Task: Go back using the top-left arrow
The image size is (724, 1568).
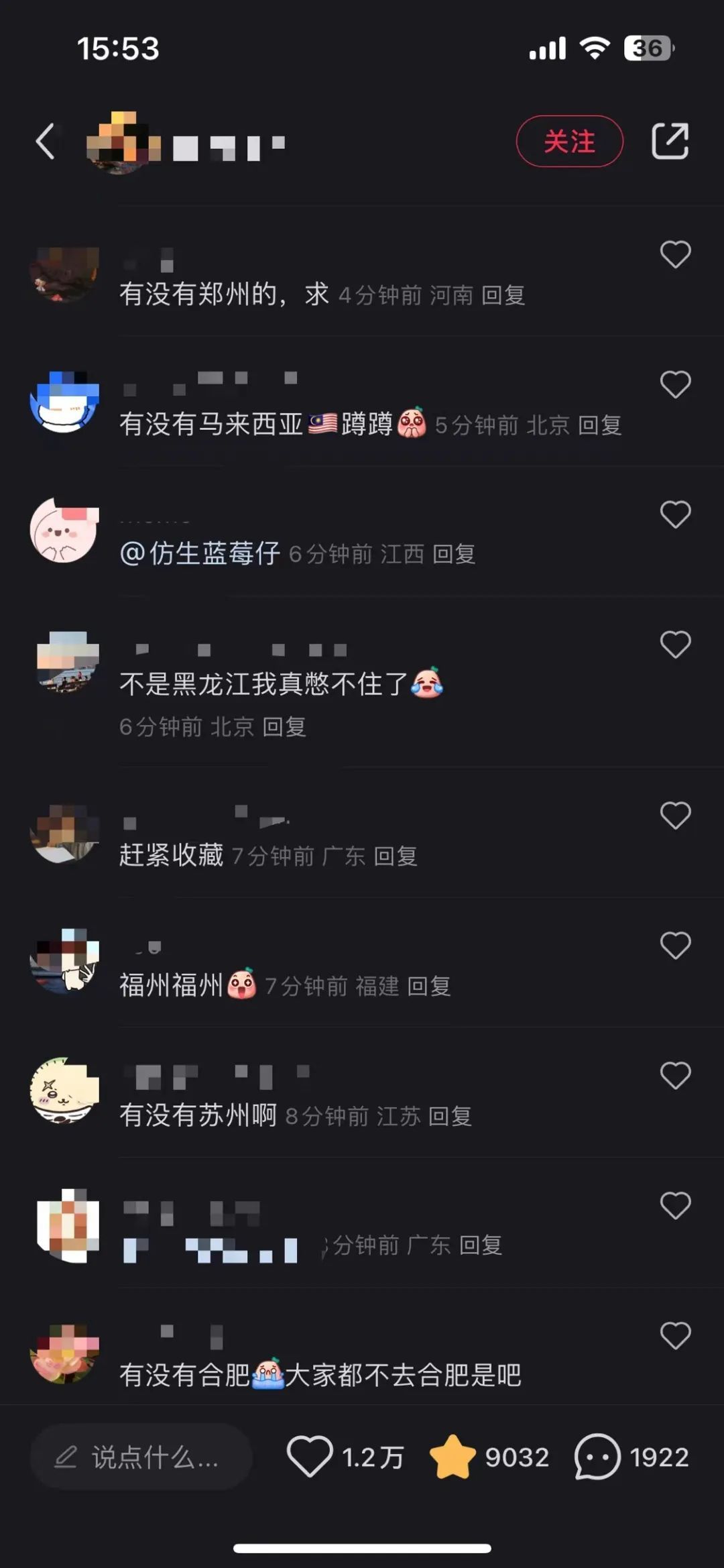Action: click(x=45, y=142)
